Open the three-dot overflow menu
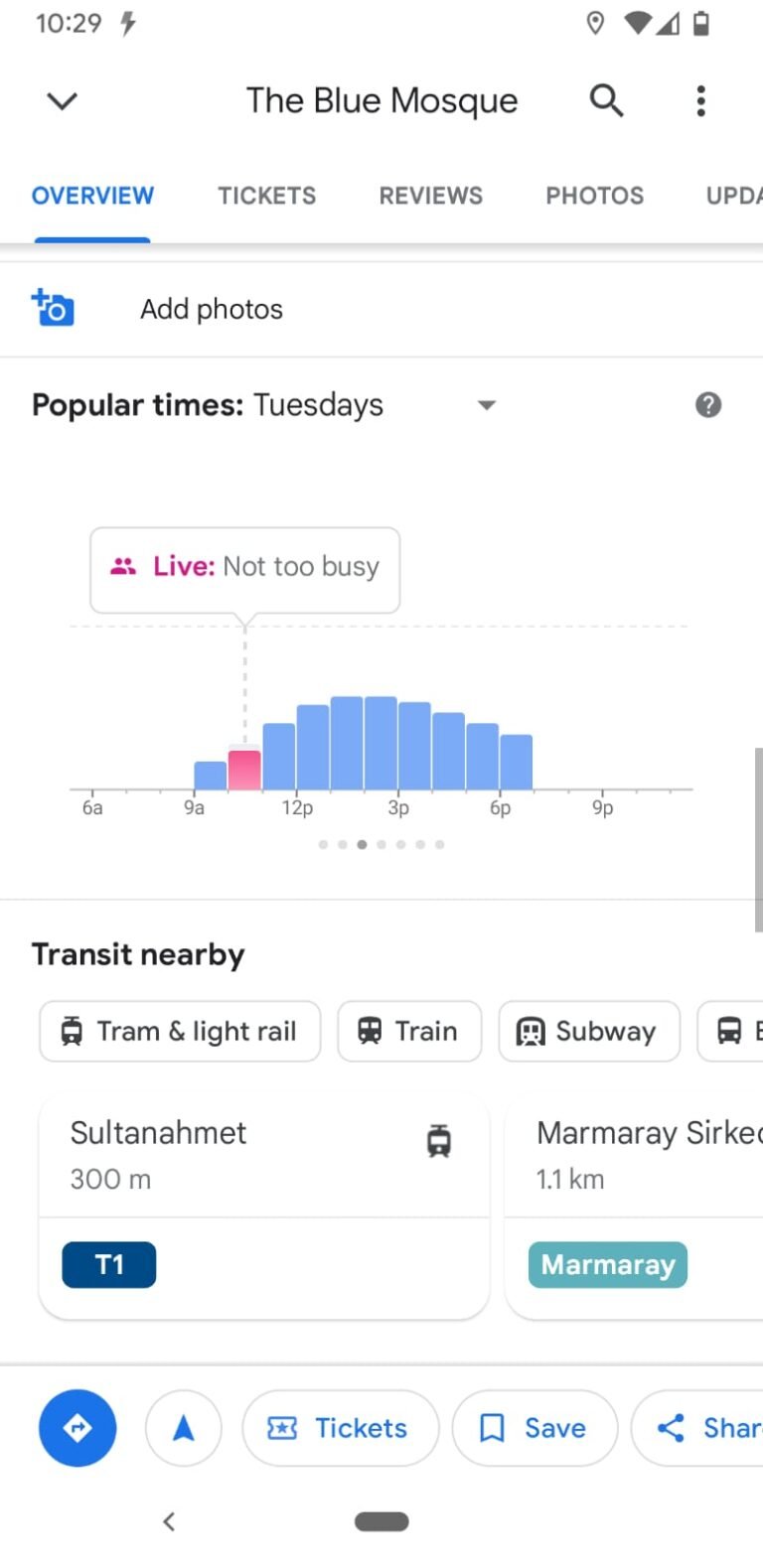This screenshot has width=763, height=1568. point(701,100)
